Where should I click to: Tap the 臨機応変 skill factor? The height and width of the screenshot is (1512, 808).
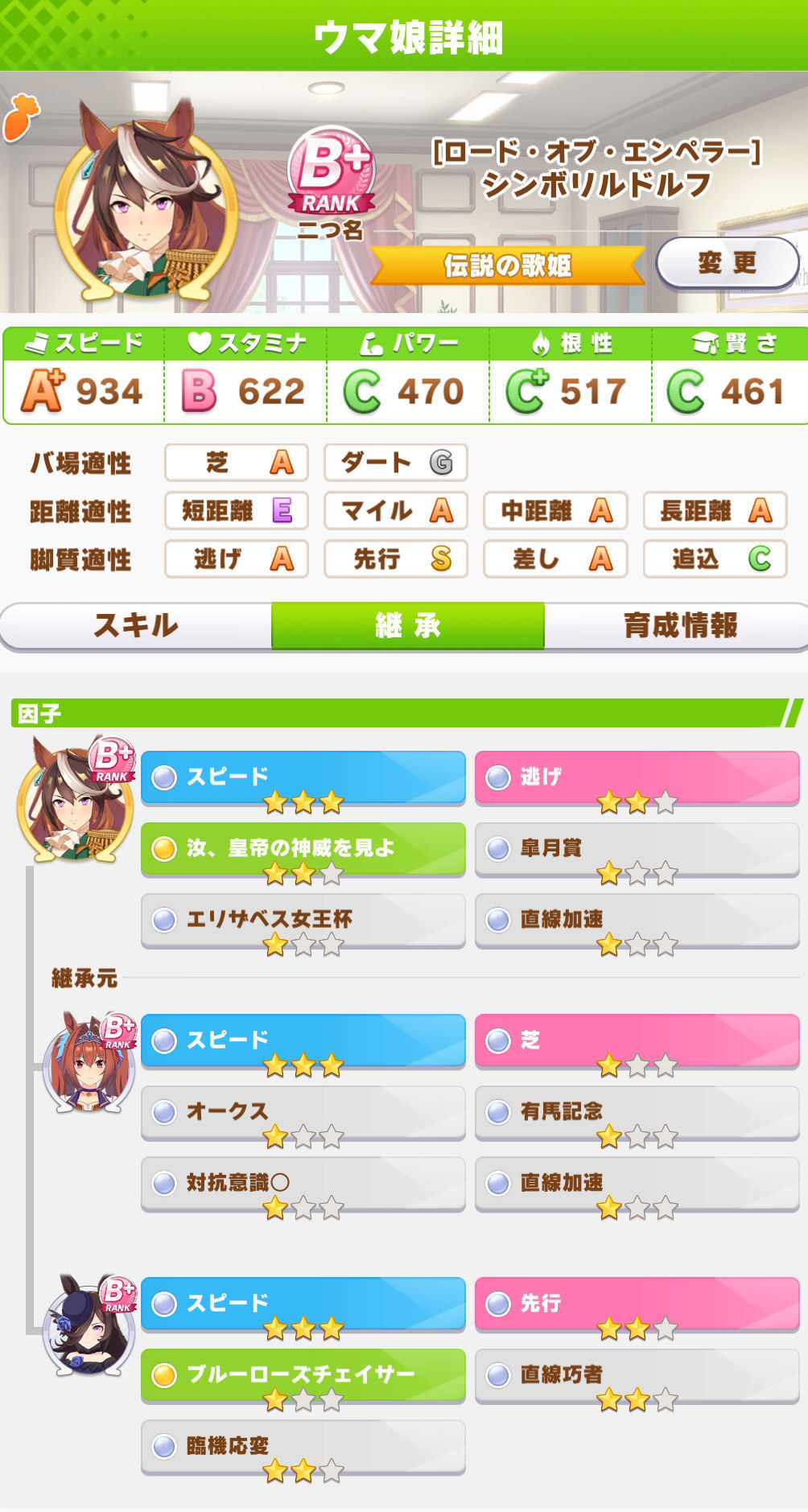[x=303, y=1446]
